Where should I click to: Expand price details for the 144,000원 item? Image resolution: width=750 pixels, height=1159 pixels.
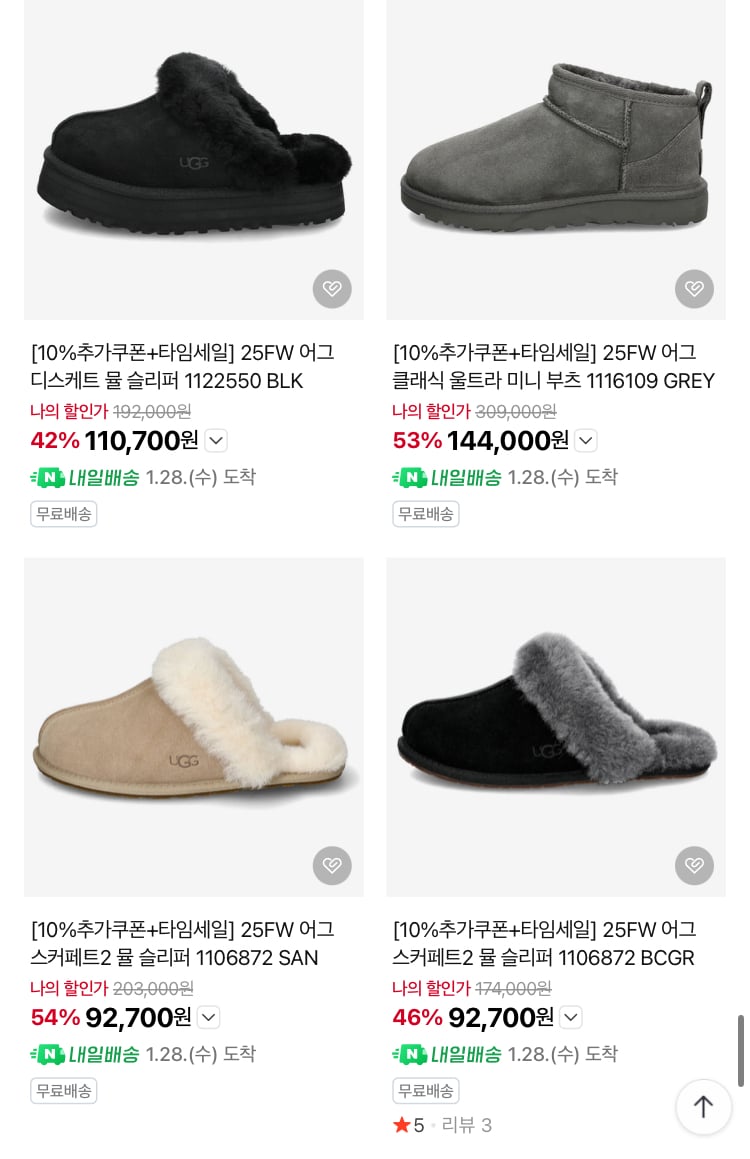(x=586, y=440)
